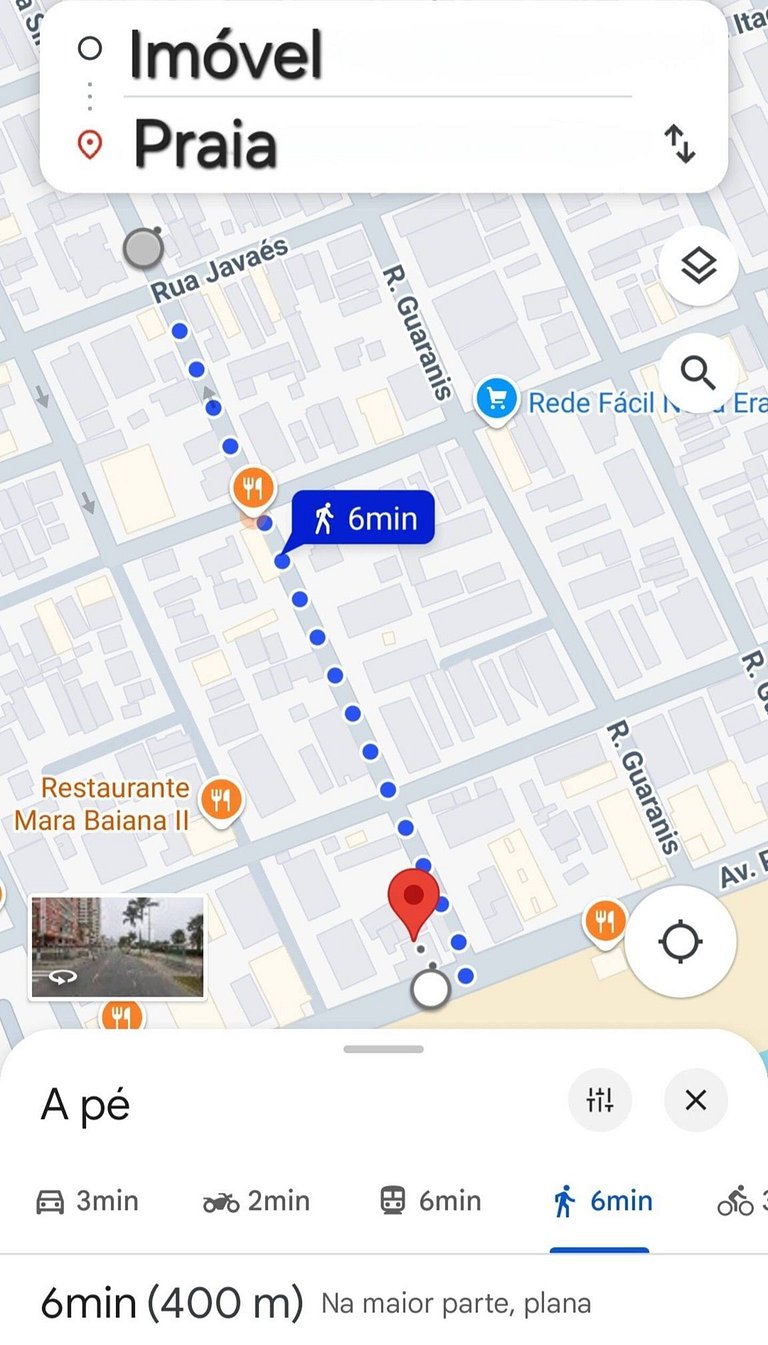Open map search with the magnifier icon

pos(698,372)
